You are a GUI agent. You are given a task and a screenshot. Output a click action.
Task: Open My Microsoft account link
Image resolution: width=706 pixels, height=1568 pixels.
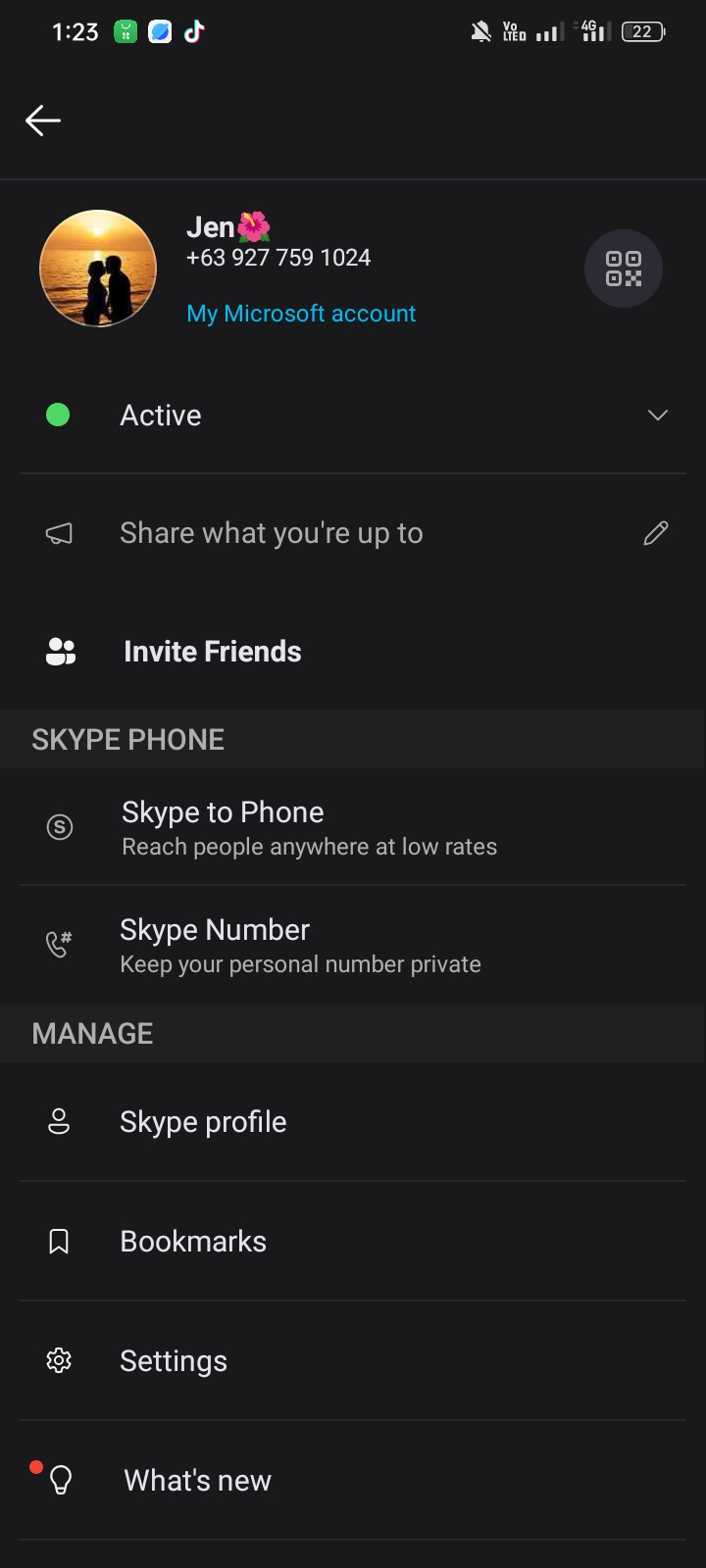click(301, 314)
